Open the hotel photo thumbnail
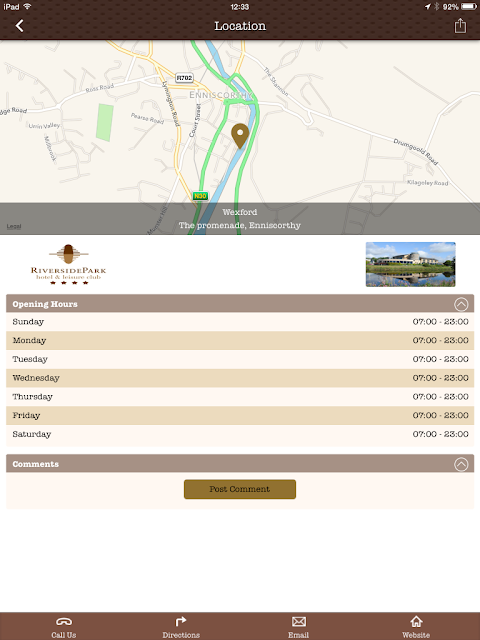Image resolution: width=480 pixels, height=640 pixels. point(411,264)
